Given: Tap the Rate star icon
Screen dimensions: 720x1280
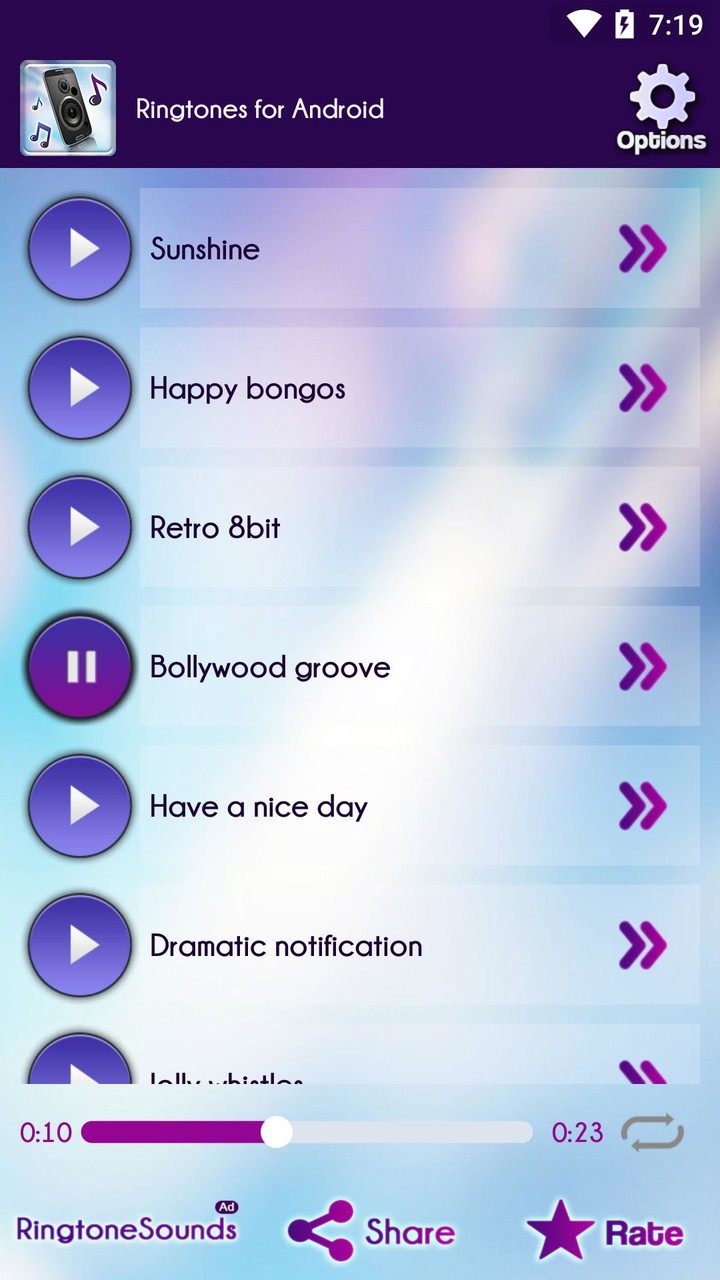Looking at the screenshot, I should [x=560, y=1232].
